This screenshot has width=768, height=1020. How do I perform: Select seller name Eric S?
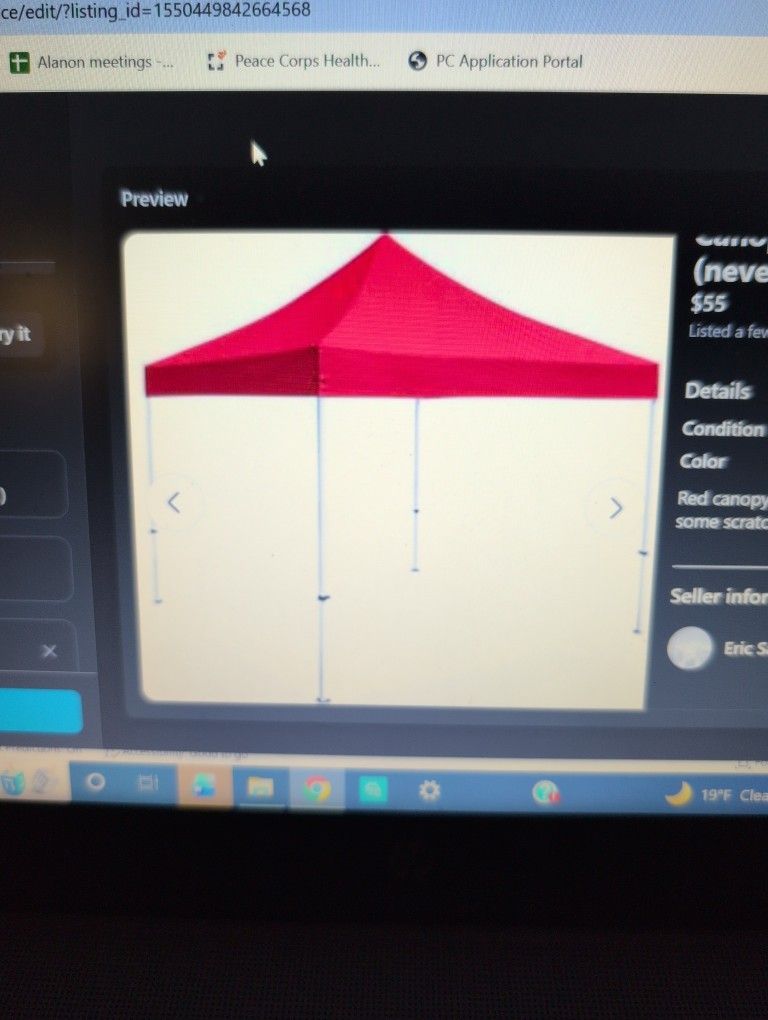pyautogui.click(x=744, y=648)
